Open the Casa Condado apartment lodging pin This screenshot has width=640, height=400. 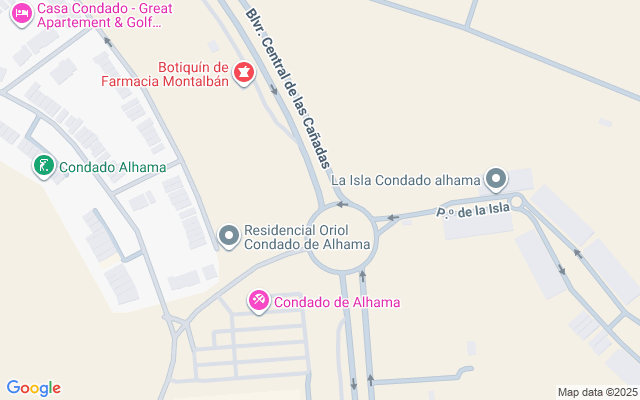22,15
